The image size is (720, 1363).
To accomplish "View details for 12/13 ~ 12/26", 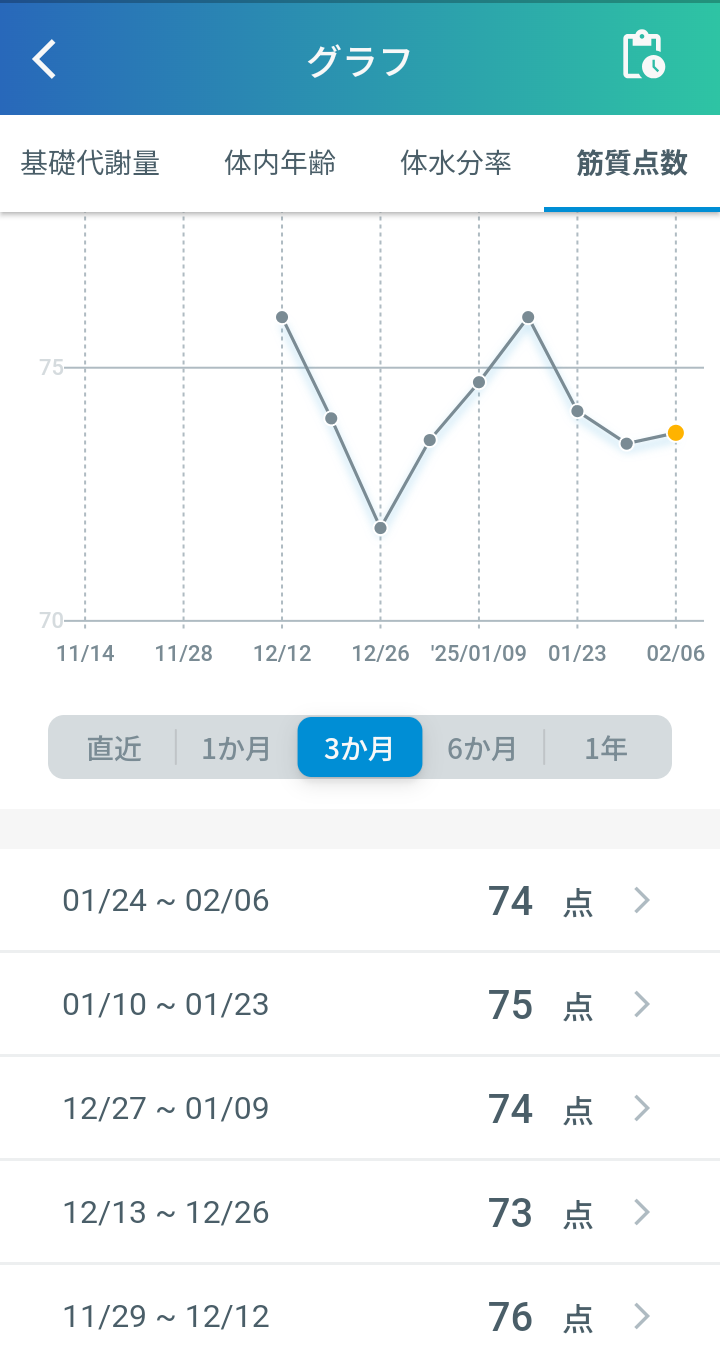I will [x=360, y=1212].
